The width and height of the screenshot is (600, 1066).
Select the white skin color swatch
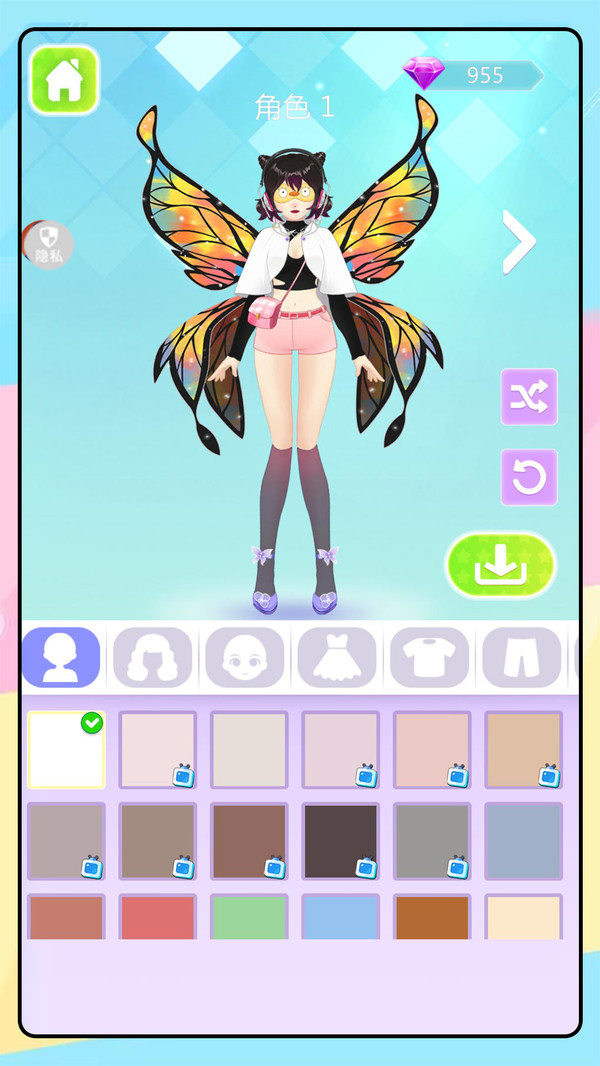pyautogui.click(x=66, y=749)
